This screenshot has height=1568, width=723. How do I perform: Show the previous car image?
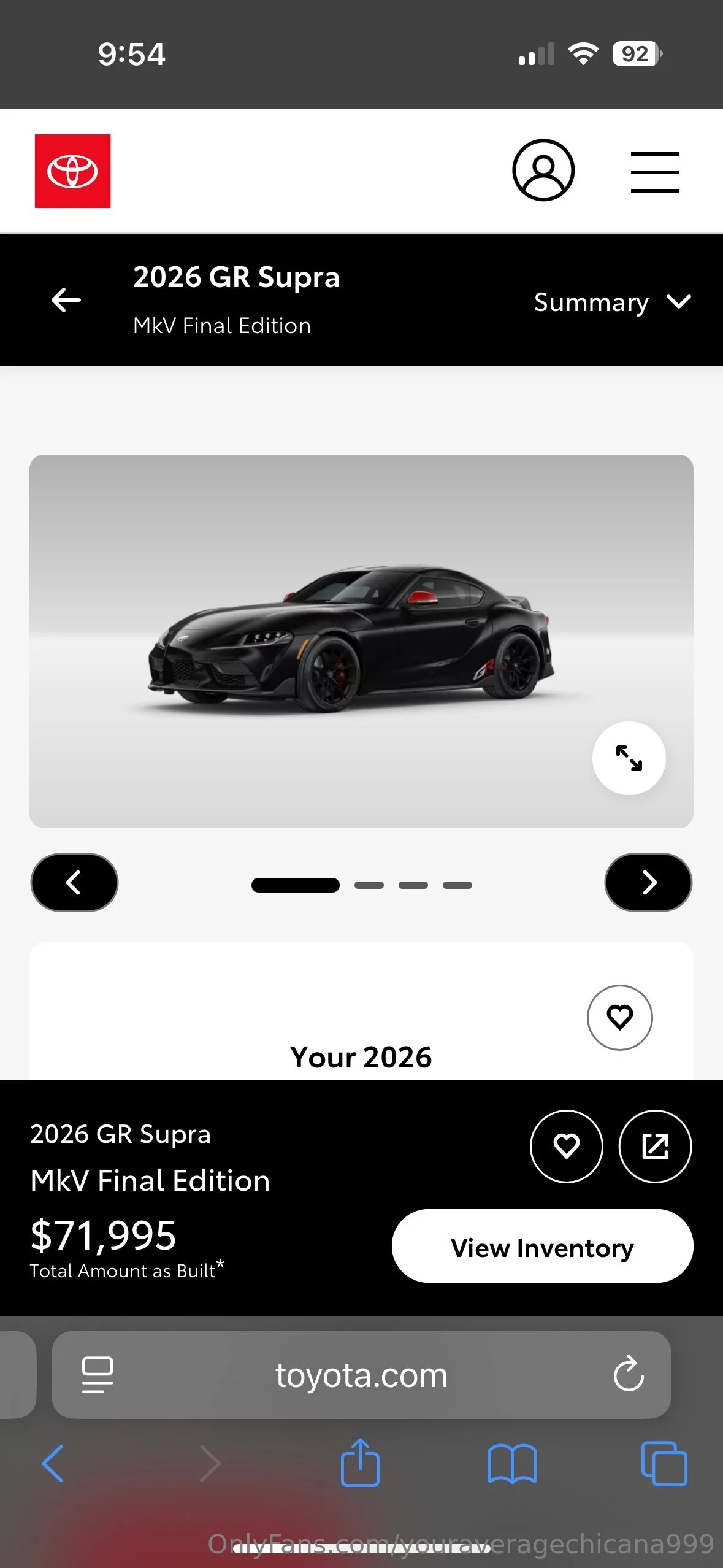pos(74,883)
